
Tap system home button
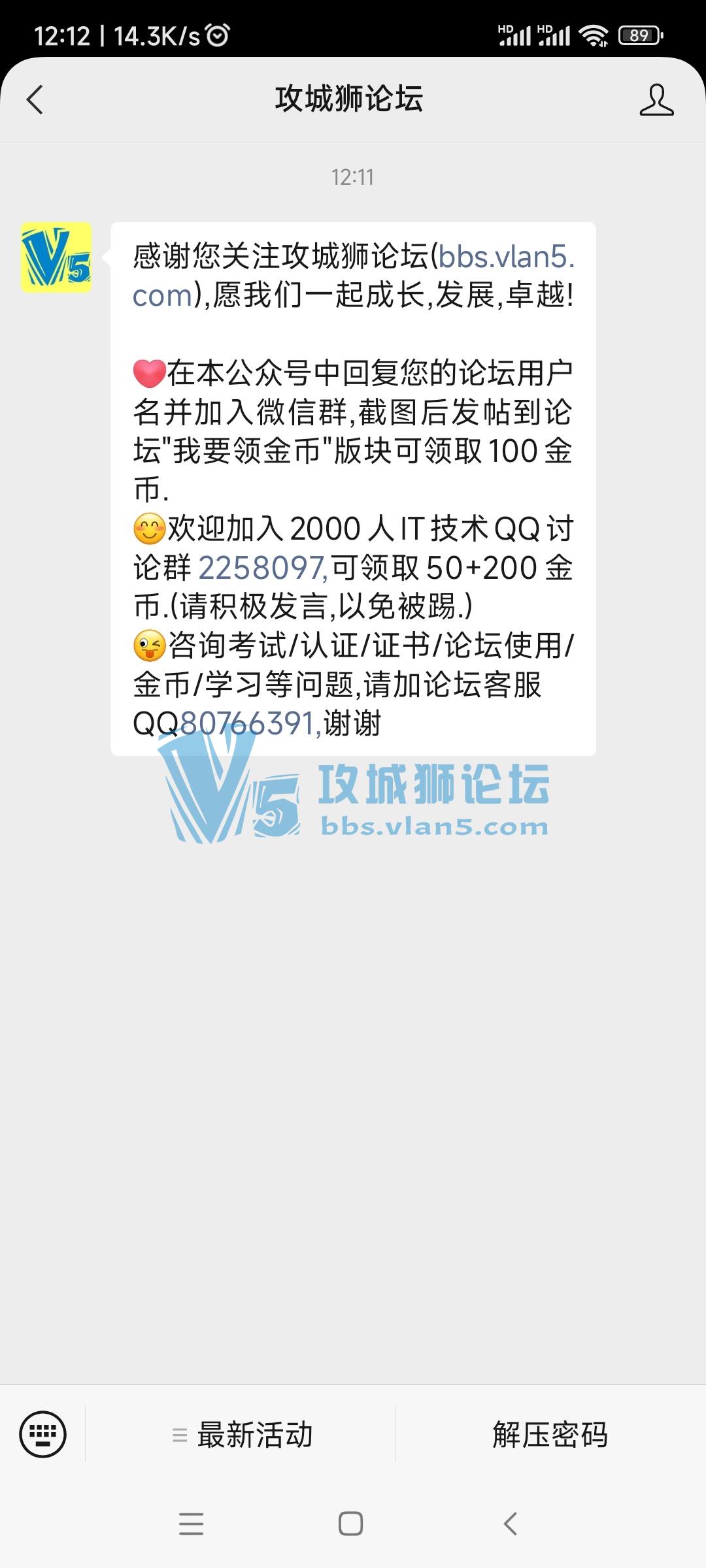[351, 1524]
